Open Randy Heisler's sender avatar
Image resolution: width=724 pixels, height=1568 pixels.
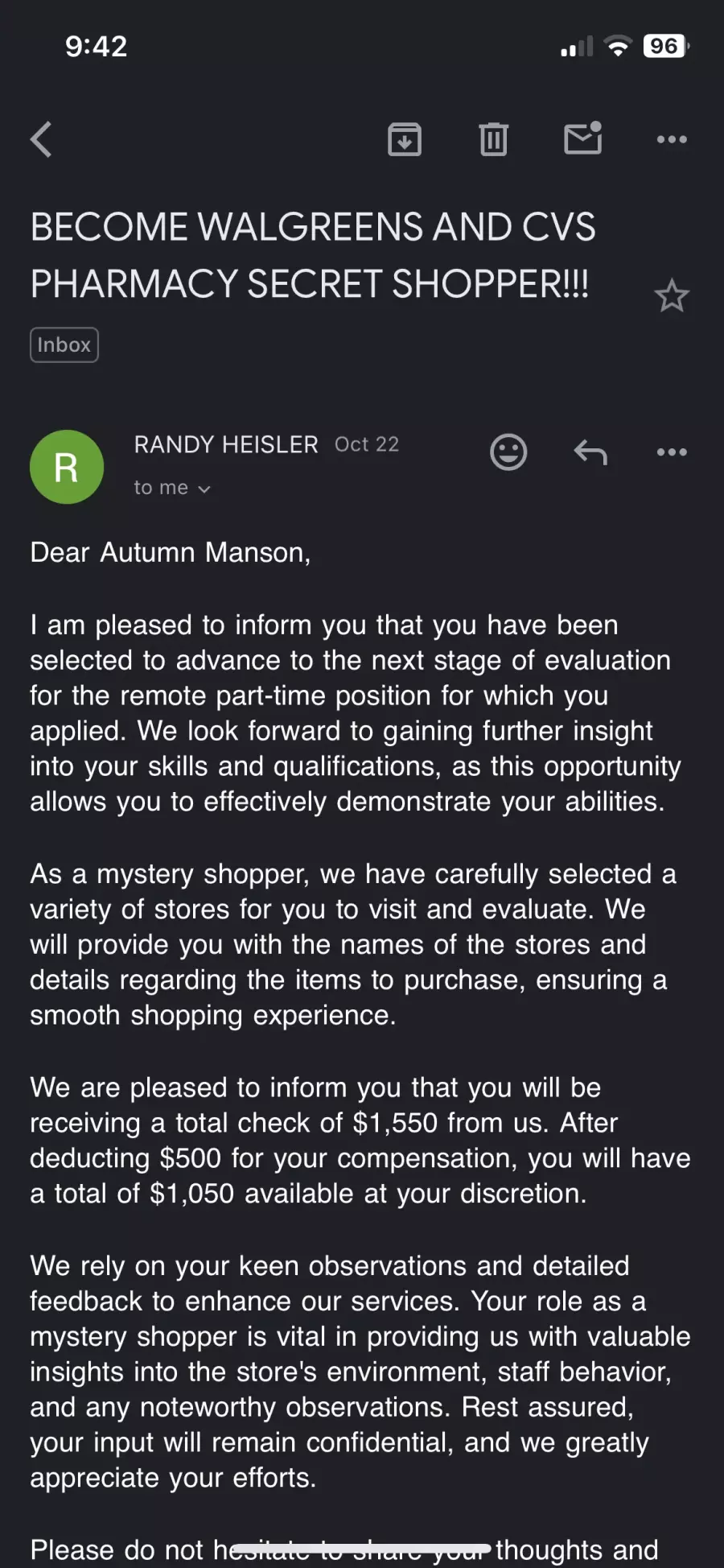(x=67, y=467)
